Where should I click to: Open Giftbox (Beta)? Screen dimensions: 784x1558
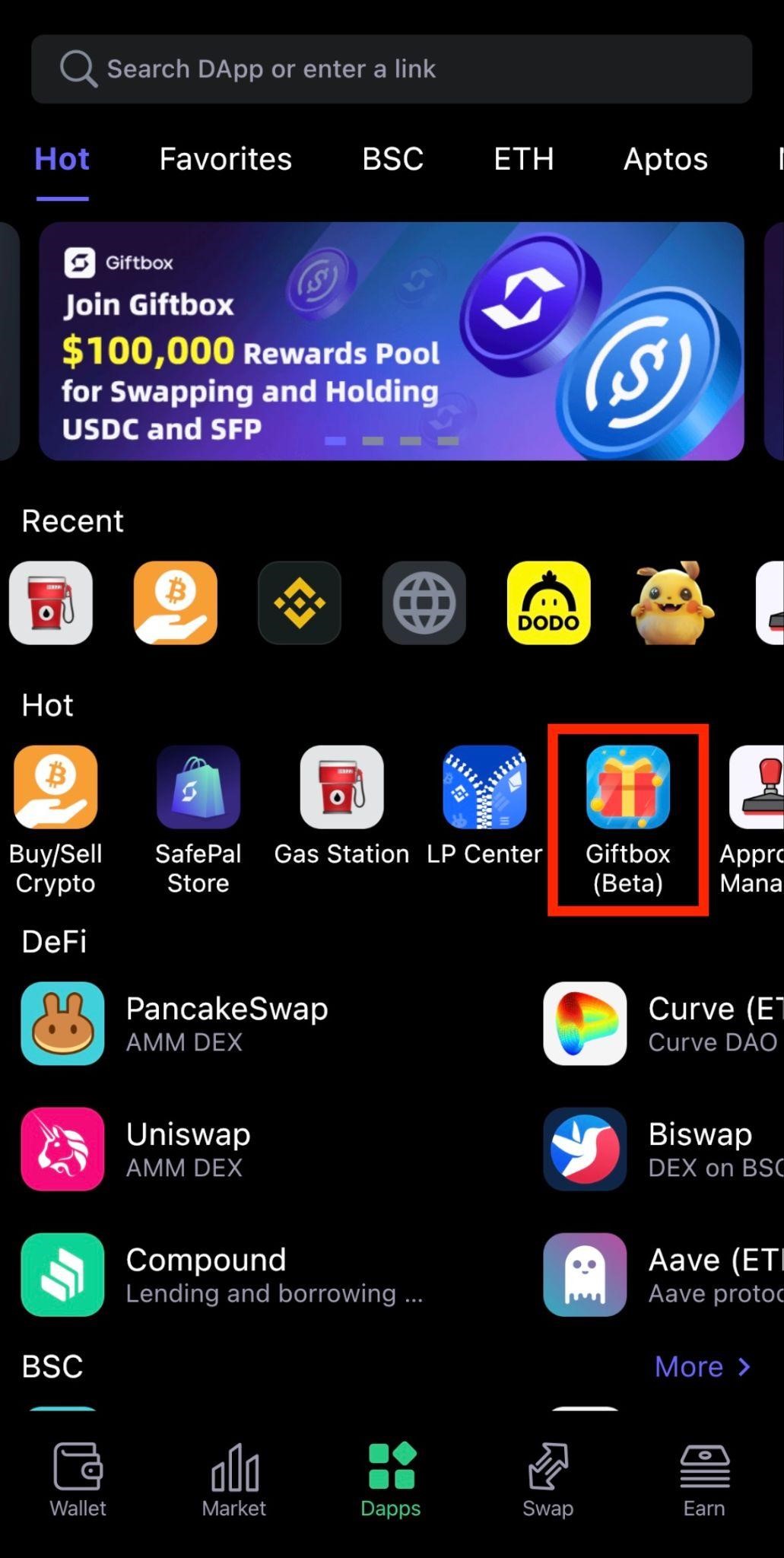click(x=627, y=787)
